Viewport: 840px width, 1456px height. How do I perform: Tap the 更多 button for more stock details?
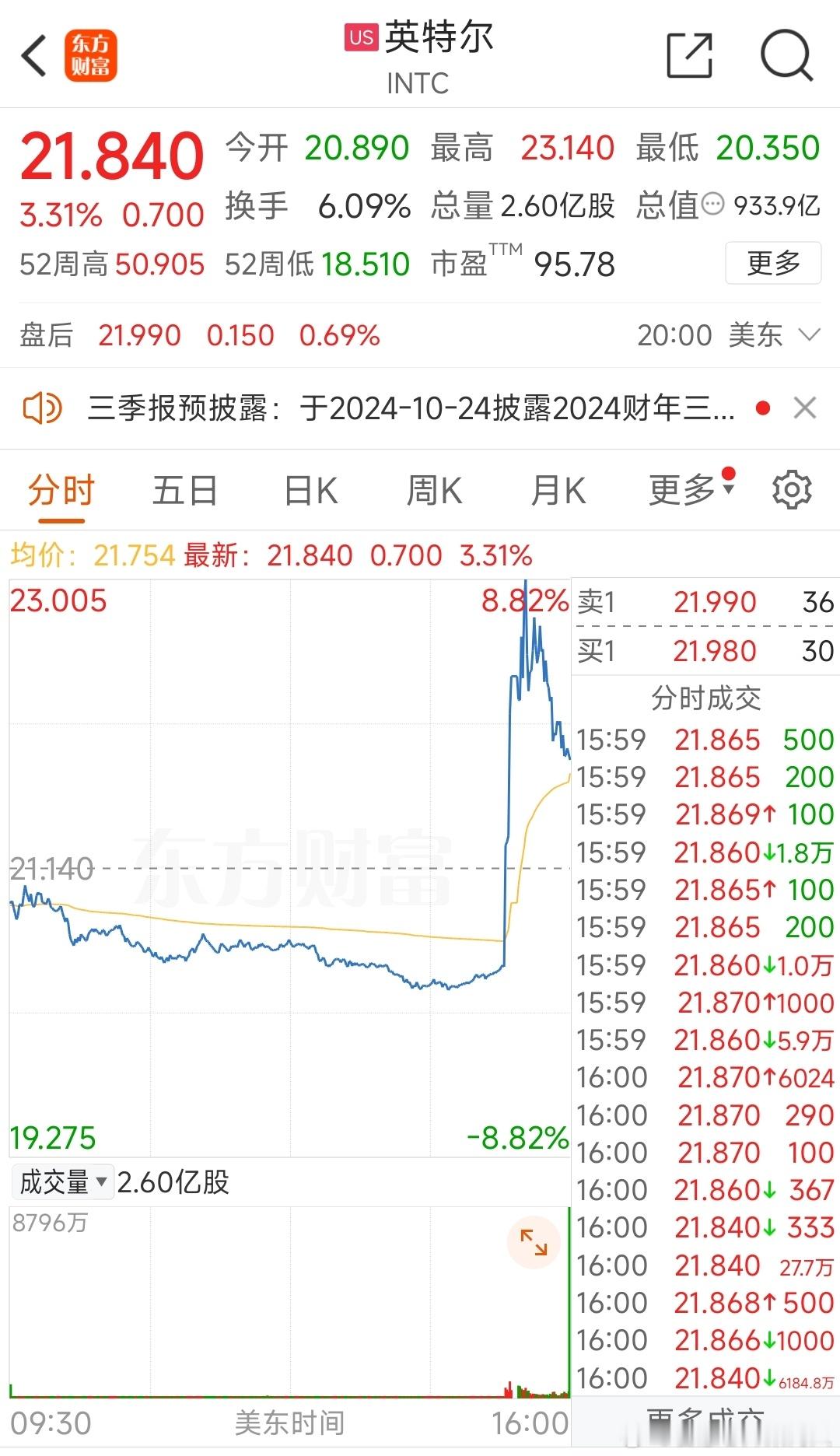click(x=772, y=264)
